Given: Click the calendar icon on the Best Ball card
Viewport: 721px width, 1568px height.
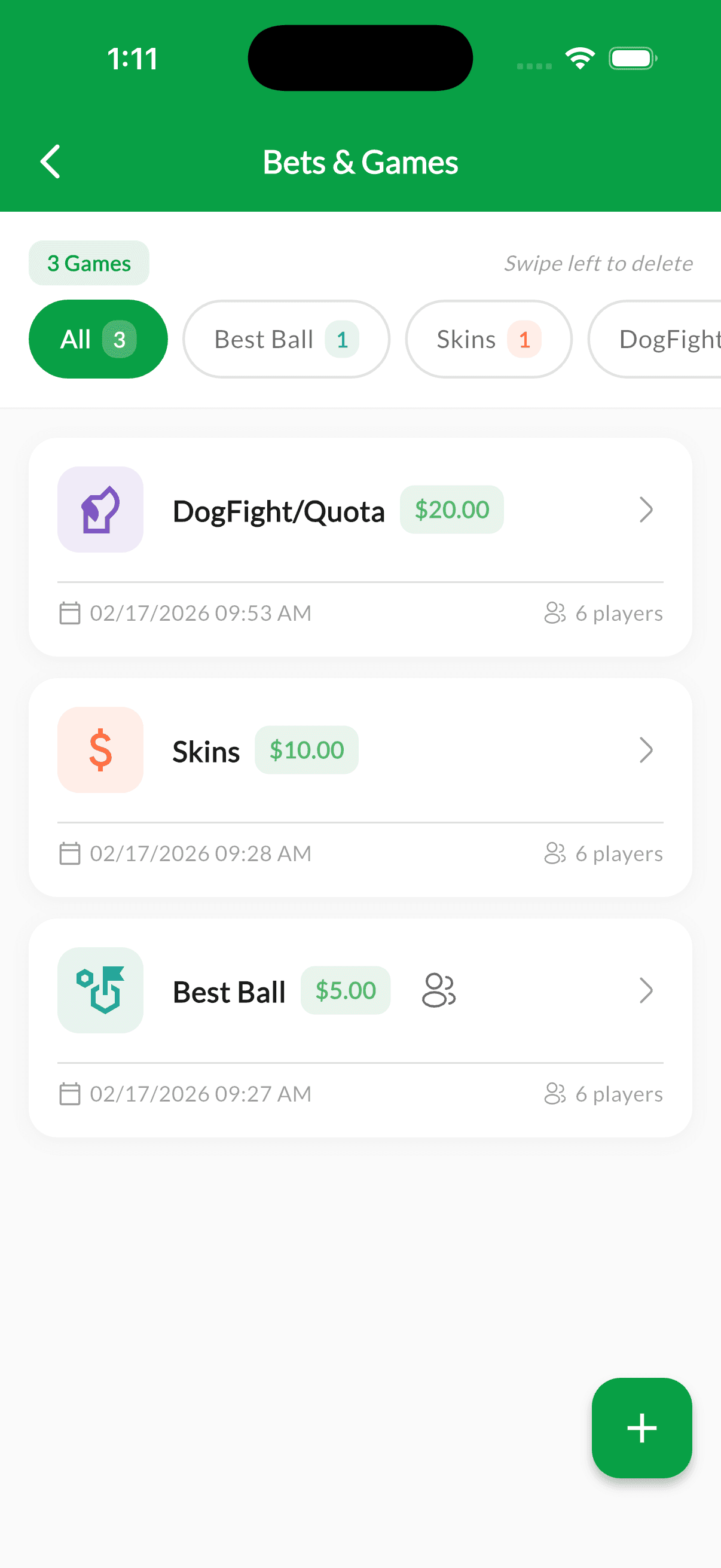Looking at the screenshot, I should tap(70, 1094).
